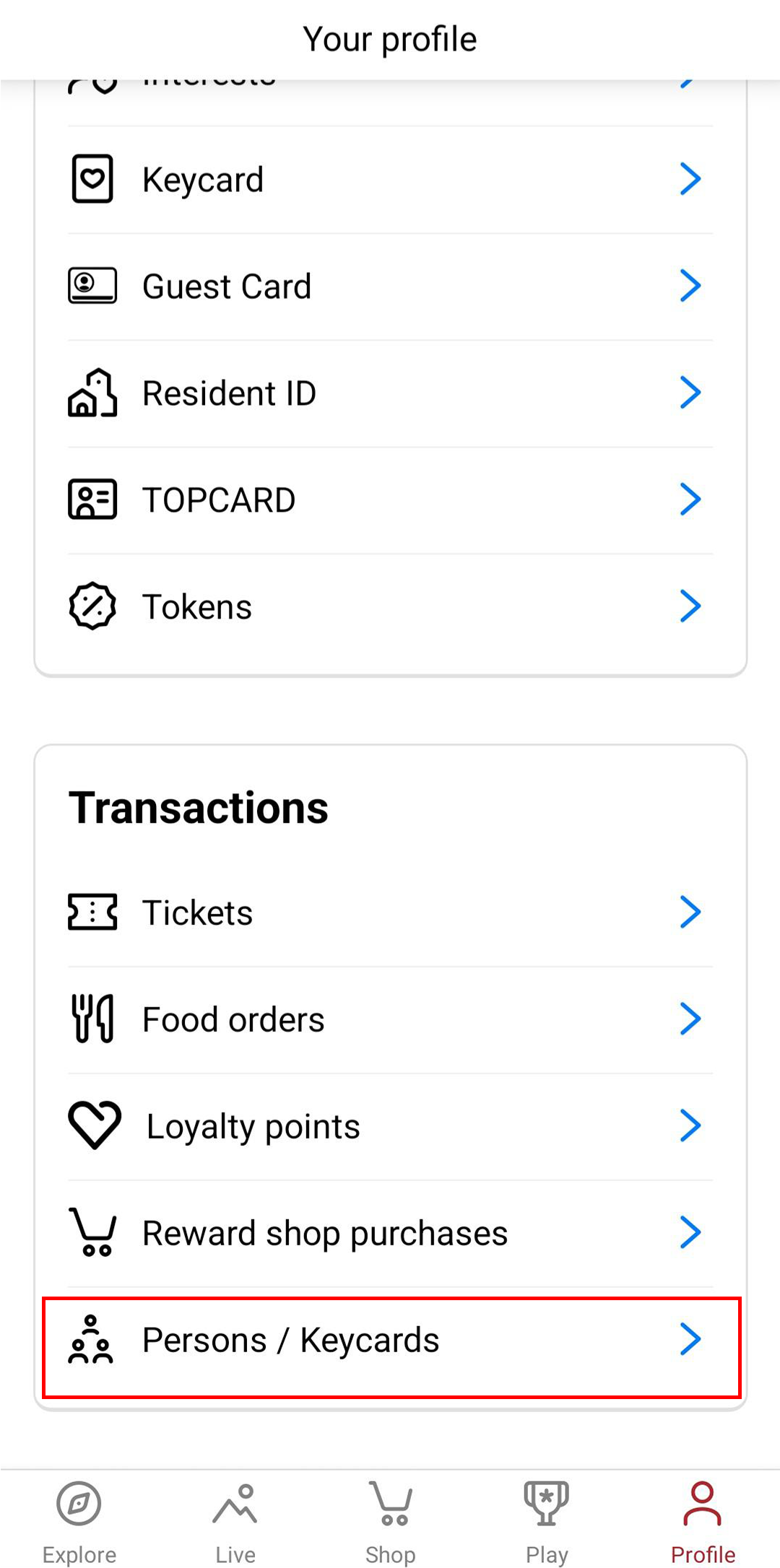Viewport: 780px width, 1568px height.
Task: Click the Loyalty points heart icon
Action: pyautogui.click(x=95, y=1124)
